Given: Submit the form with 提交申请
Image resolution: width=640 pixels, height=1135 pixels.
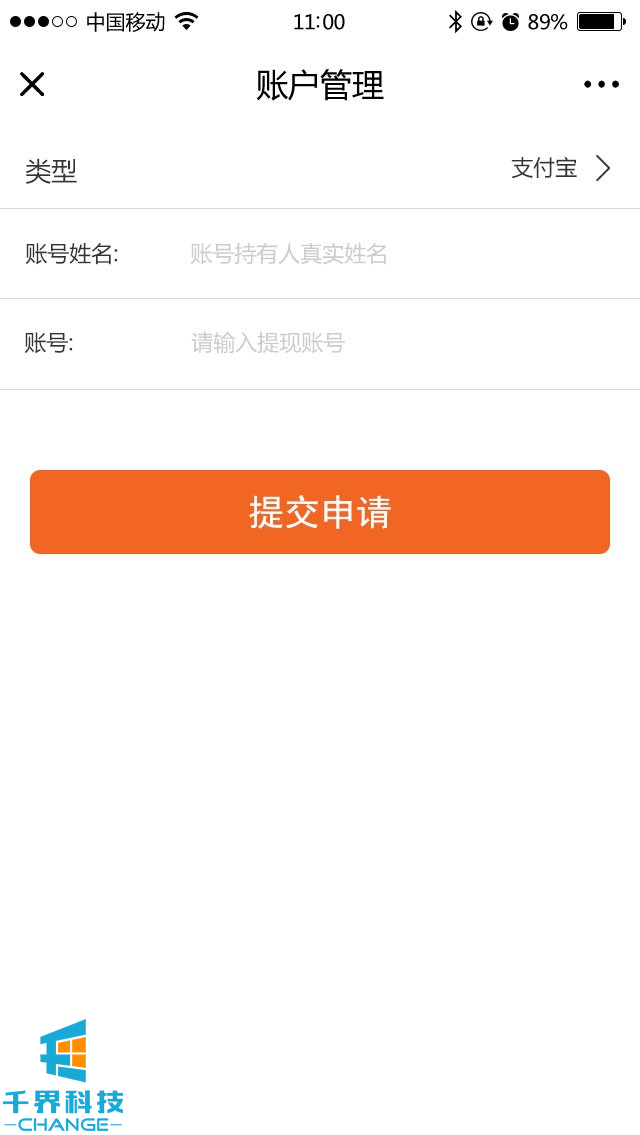Looking at the screenshot, I should [320, 512].
